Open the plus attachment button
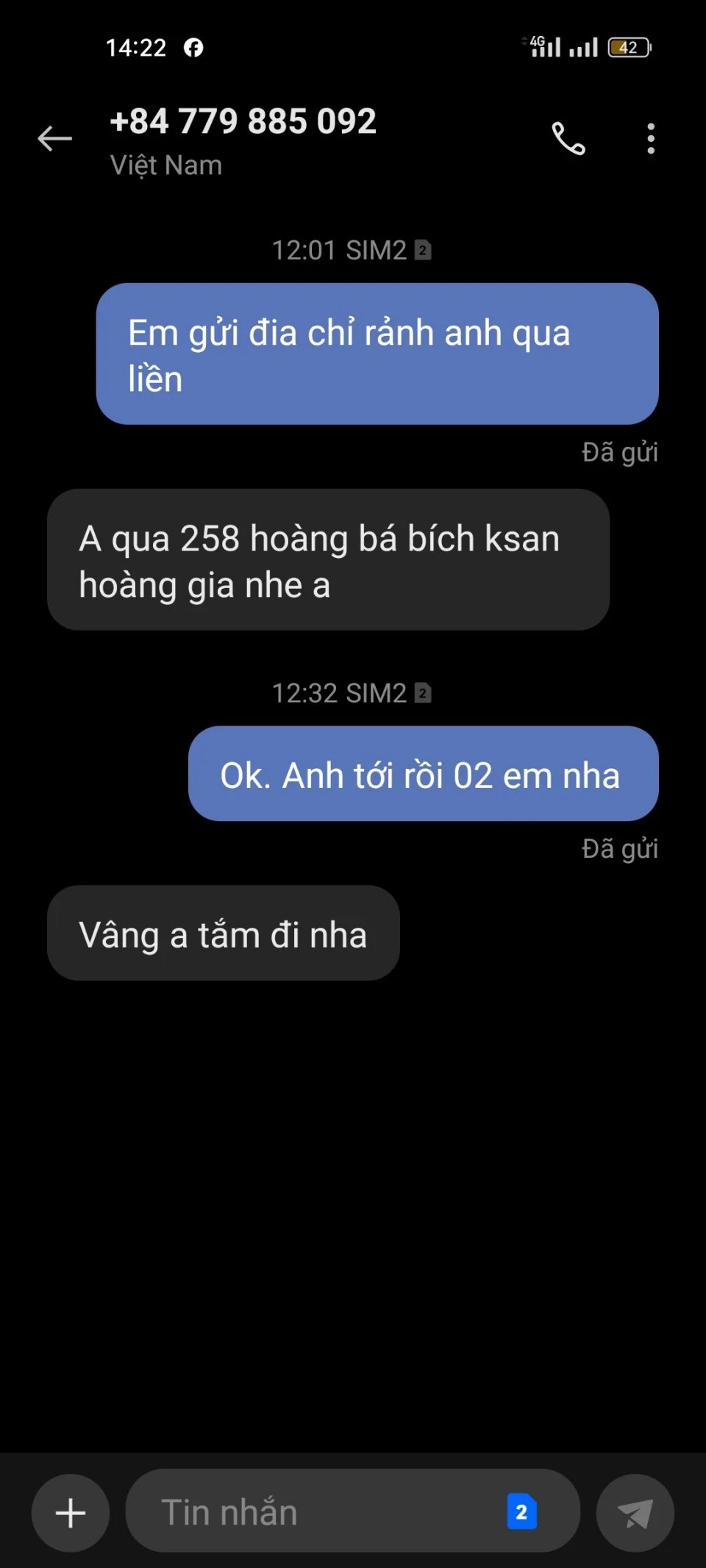Screen dimensions: 706x1568 tap(71, 1513)
